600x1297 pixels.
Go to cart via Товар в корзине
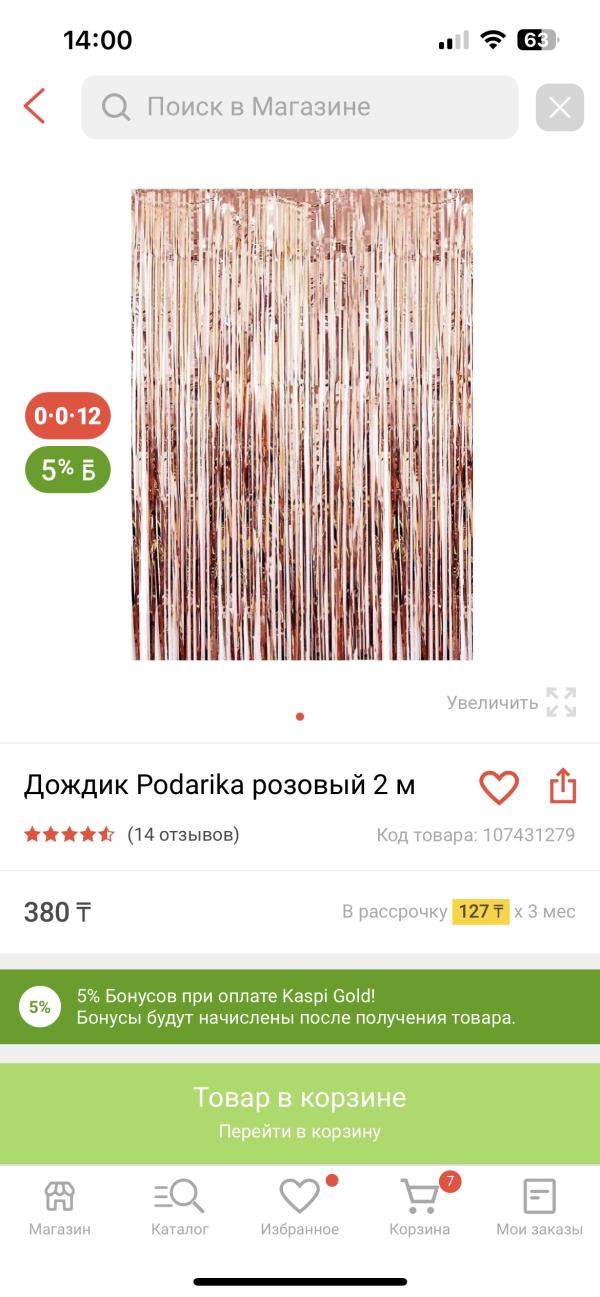point(300,1113)
